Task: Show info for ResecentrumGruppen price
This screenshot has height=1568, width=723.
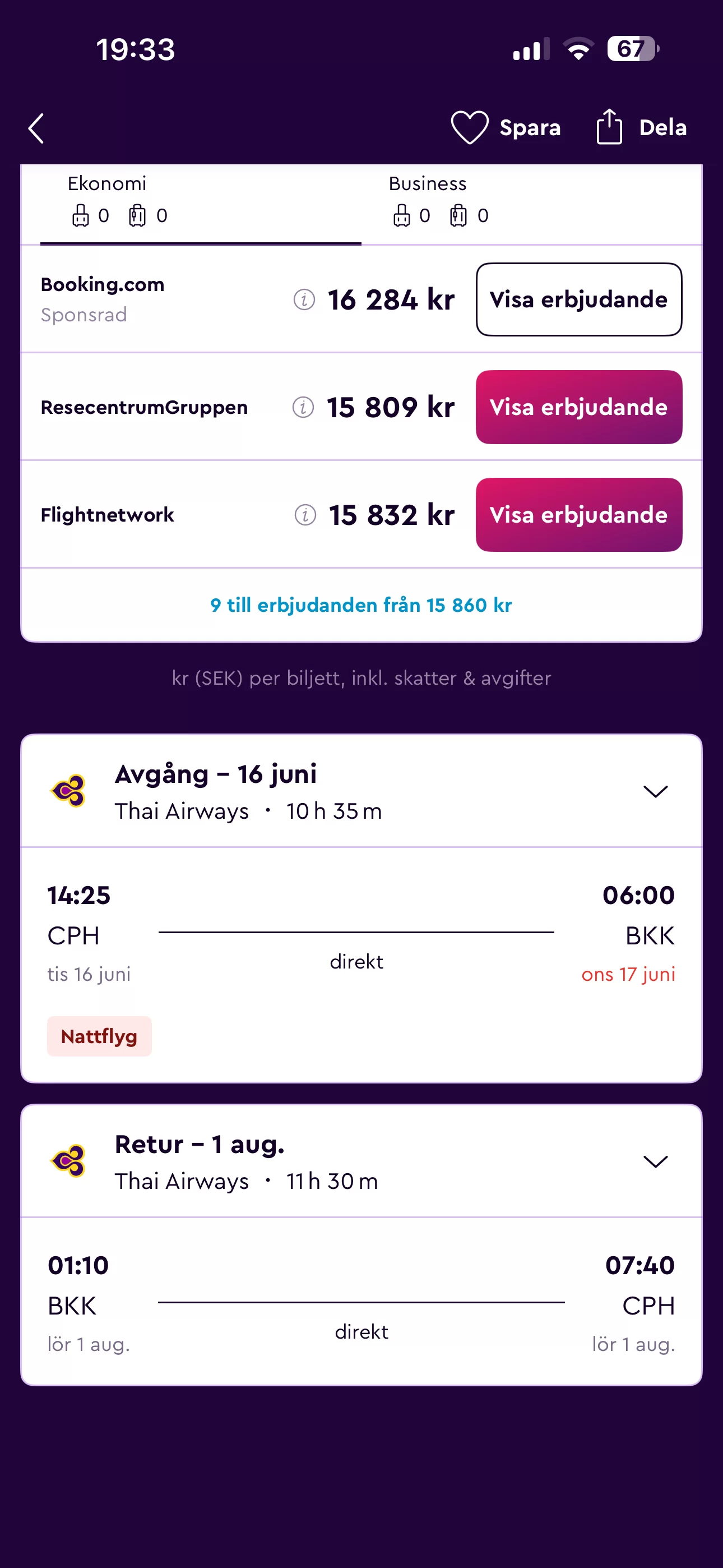Action: click(x=303, y=407)
